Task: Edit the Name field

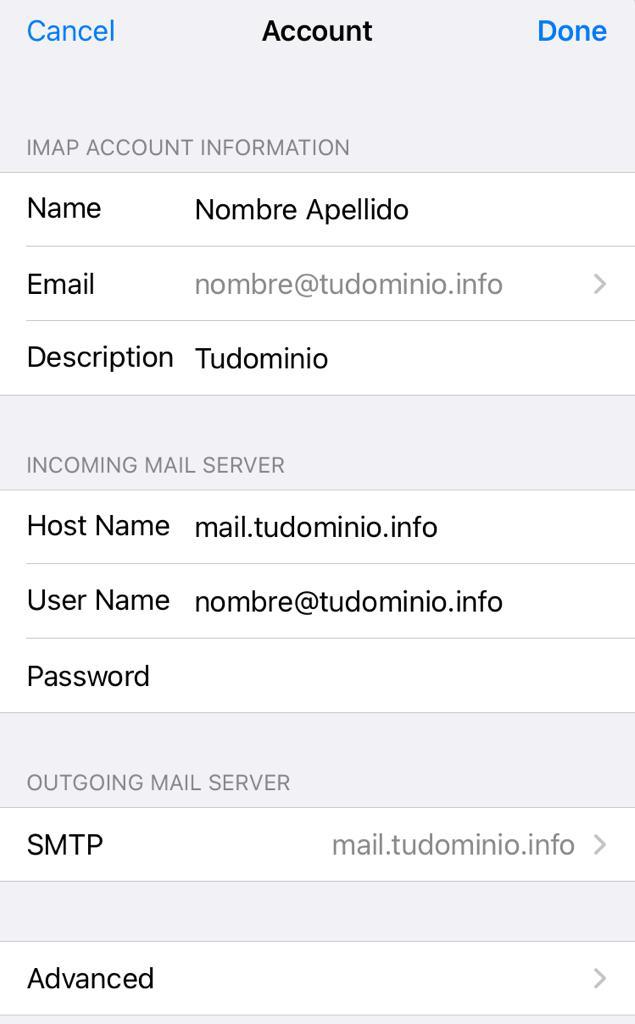Action: click(x=318, y=210)
